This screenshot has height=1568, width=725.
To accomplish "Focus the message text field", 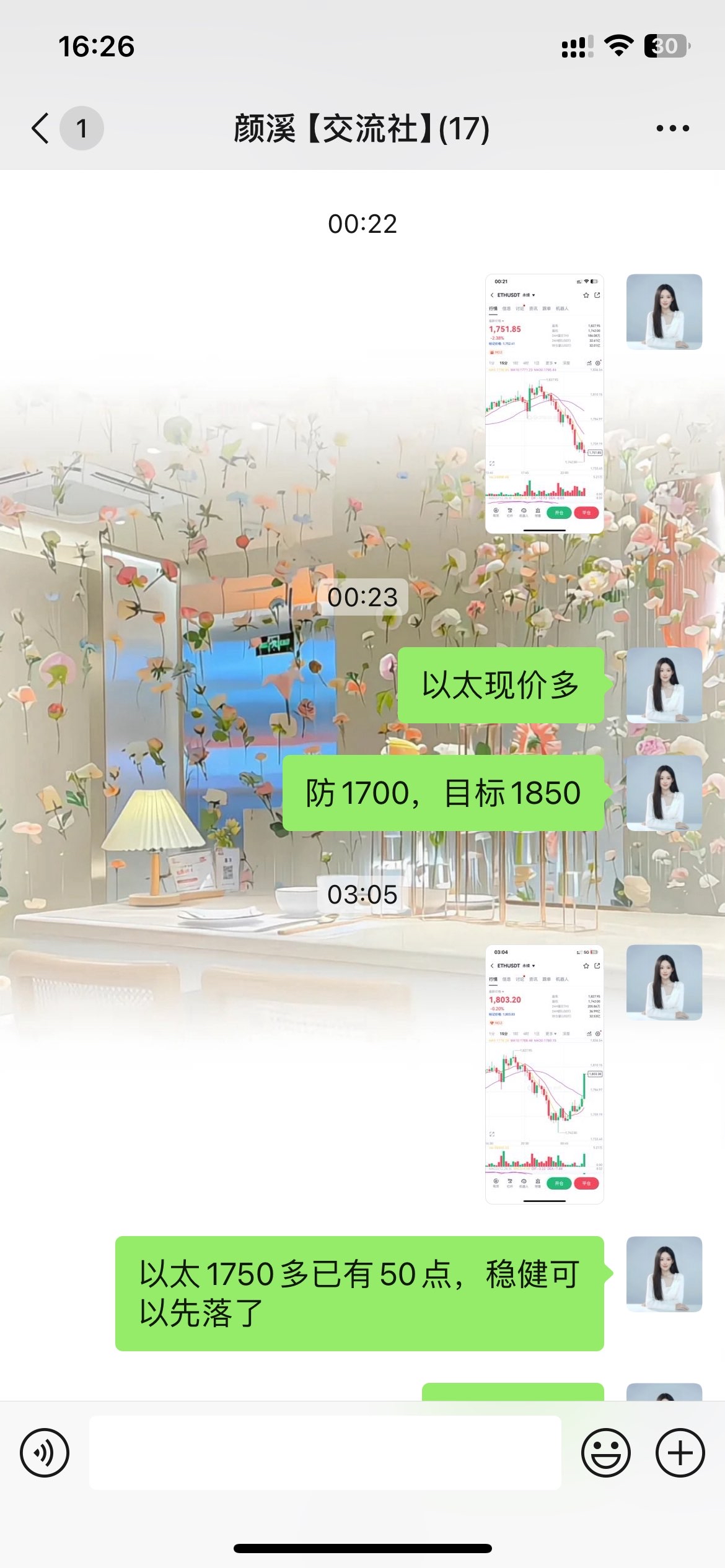I will tap(325, 1452).
